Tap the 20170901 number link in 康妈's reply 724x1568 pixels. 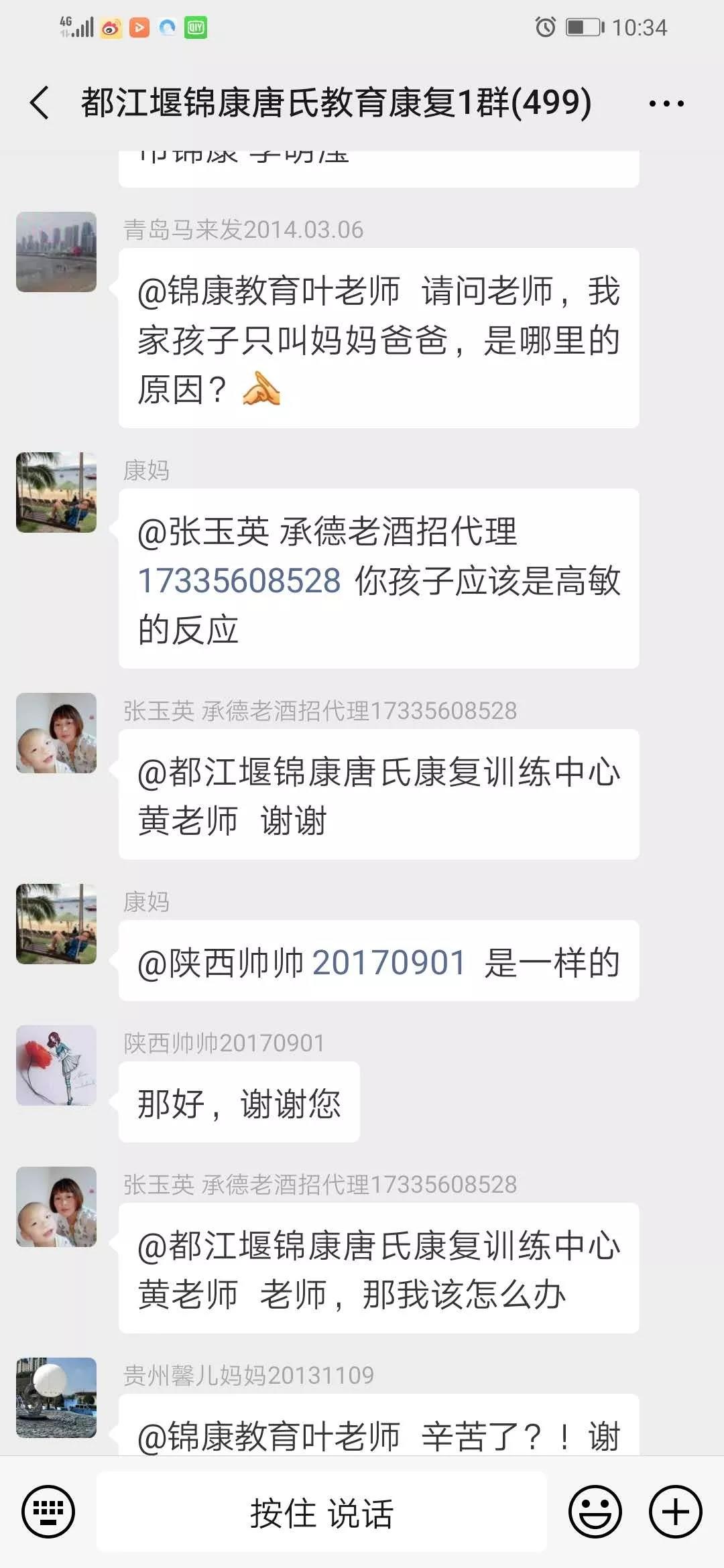pos(389,963)
